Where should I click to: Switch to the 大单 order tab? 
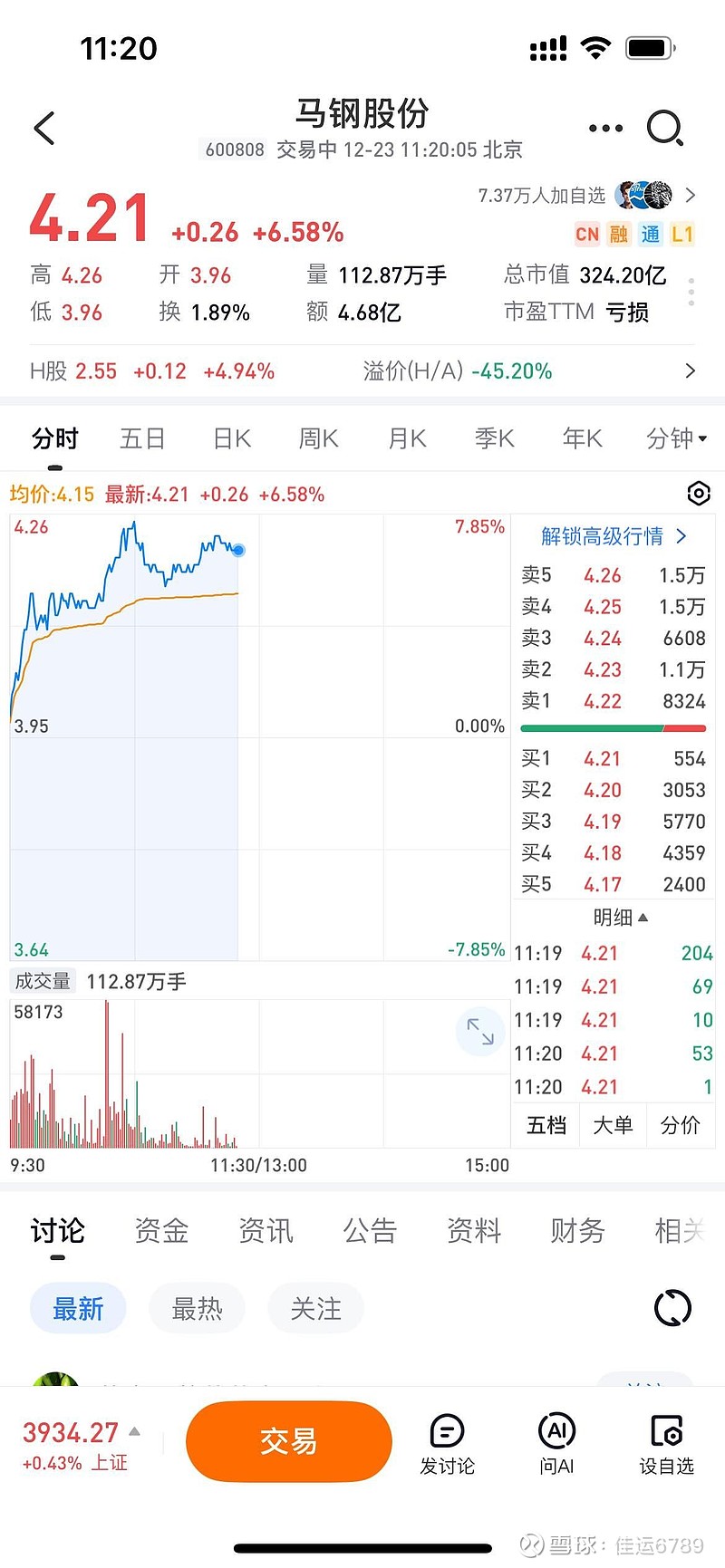[x=613, y=1125]
